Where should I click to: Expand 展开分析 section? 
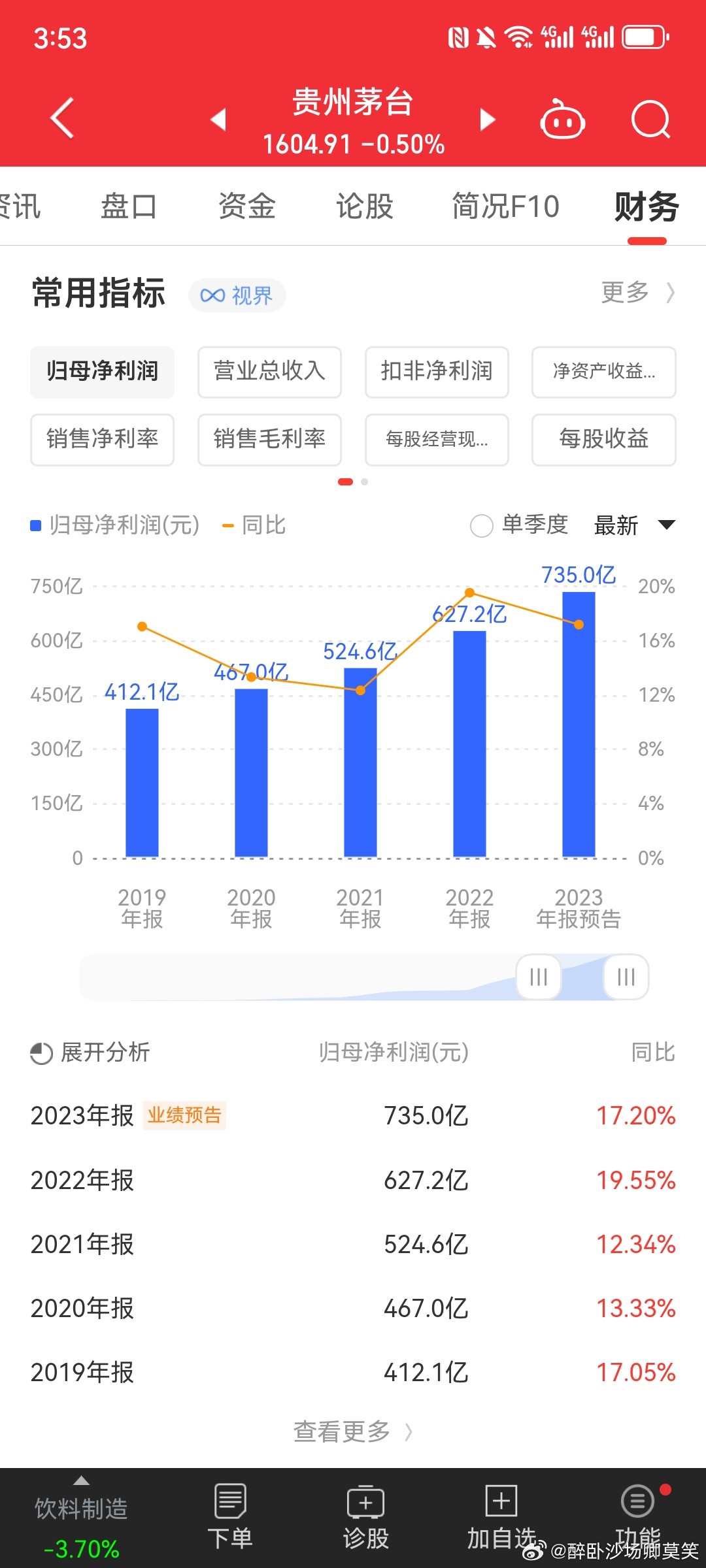pyautogui.click(x=90, y=1053)
